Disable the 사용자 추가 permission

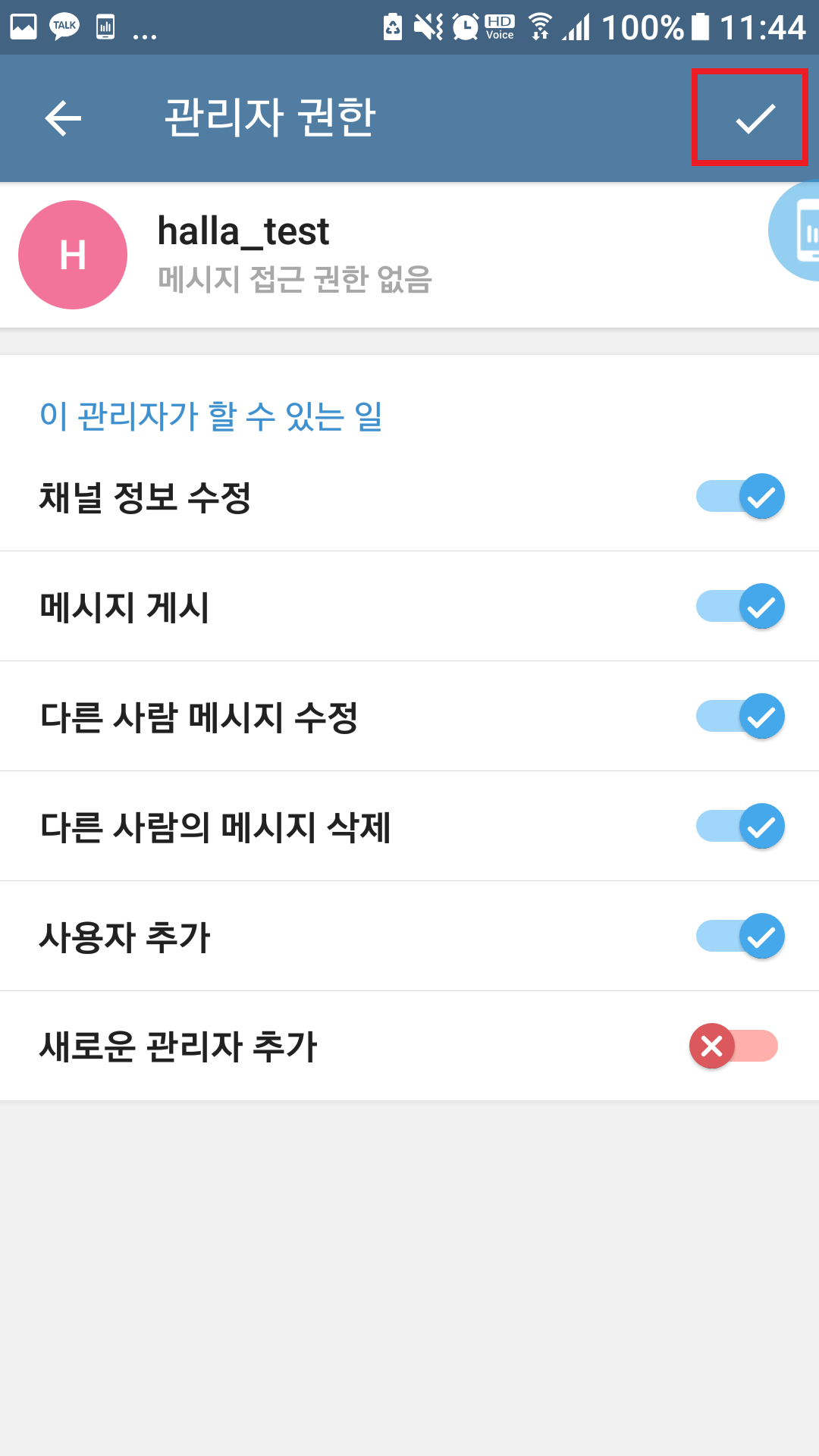[740, 937]
